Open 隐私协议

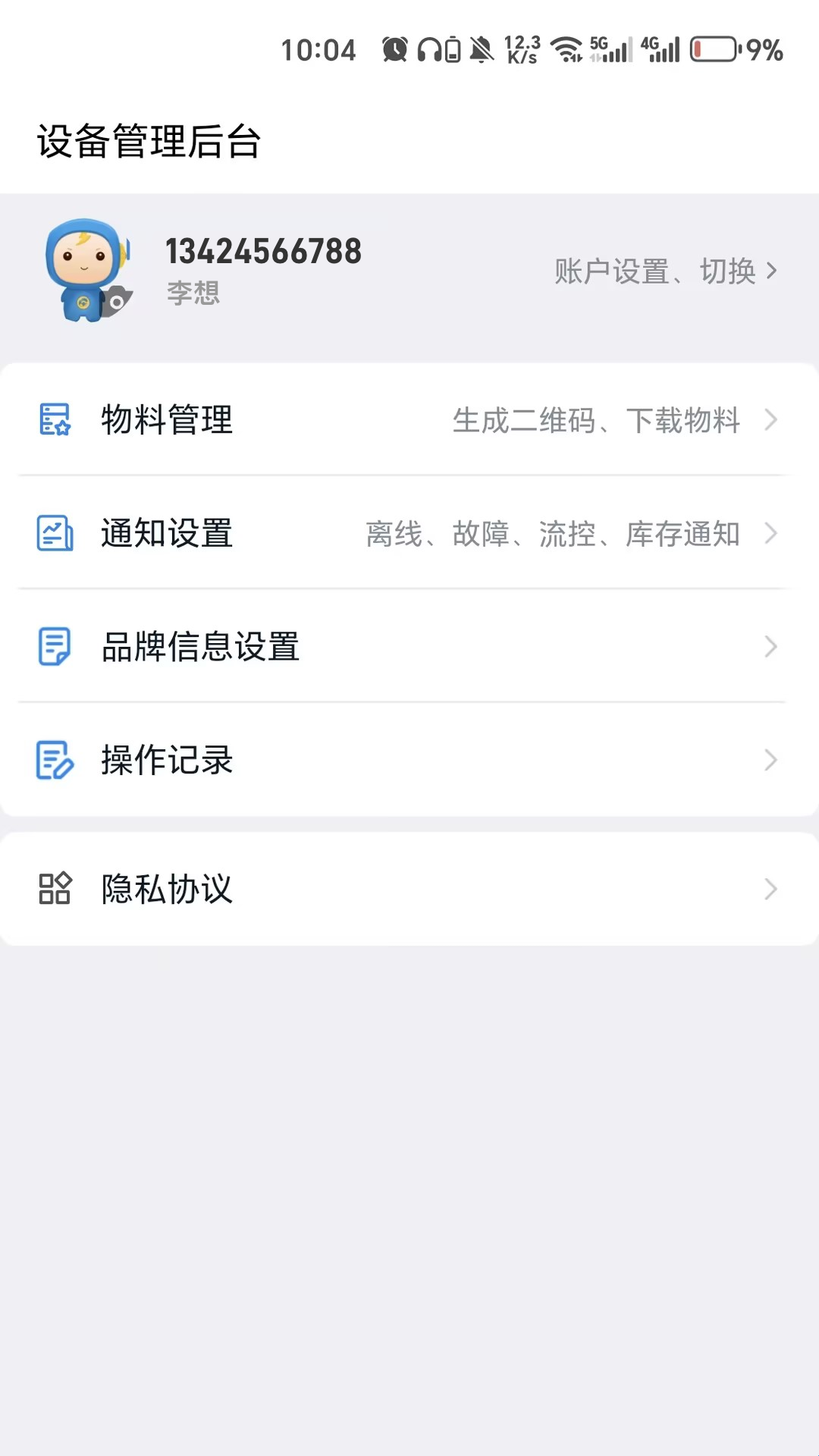[x=409, y=889]
